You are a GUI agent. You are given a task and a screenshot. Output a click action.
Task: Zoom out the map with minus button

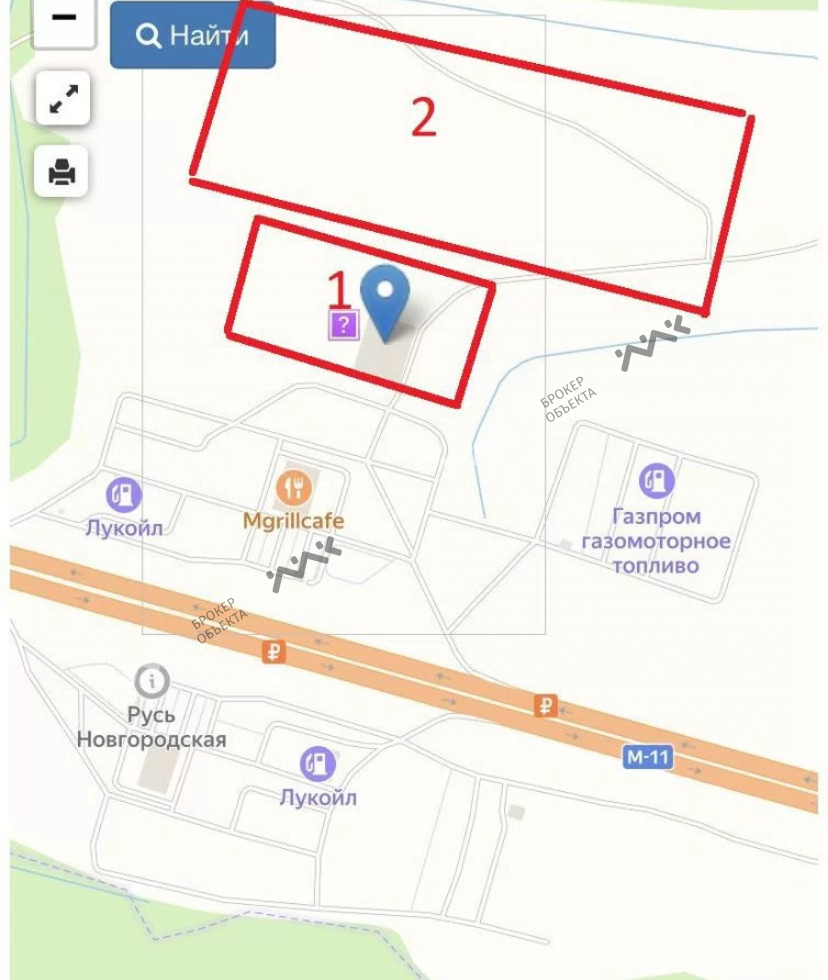(x=63, y=22)
